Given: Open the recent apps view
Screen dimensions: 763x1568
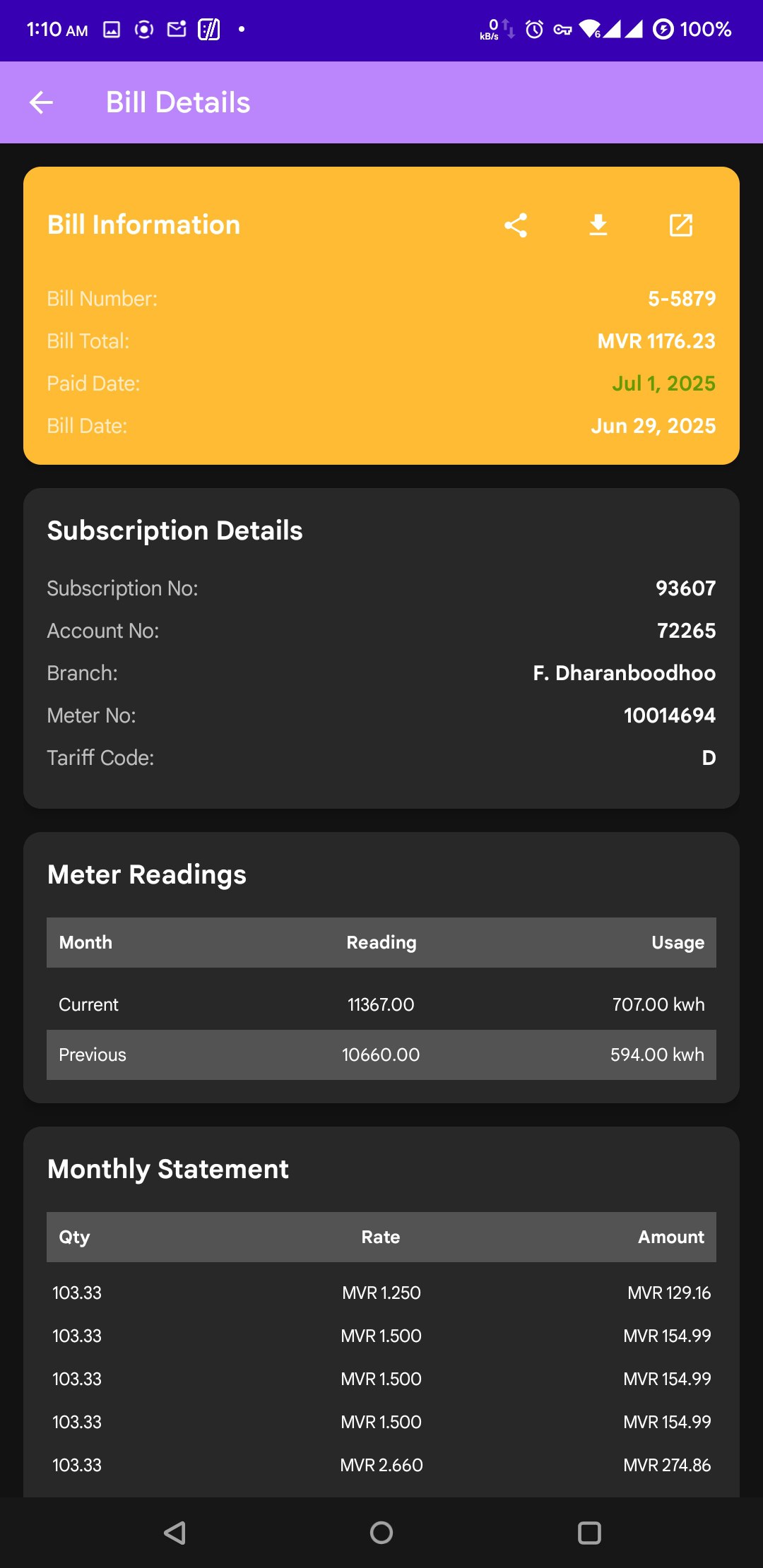Looking at the screenshot, I should point(589,1533).
